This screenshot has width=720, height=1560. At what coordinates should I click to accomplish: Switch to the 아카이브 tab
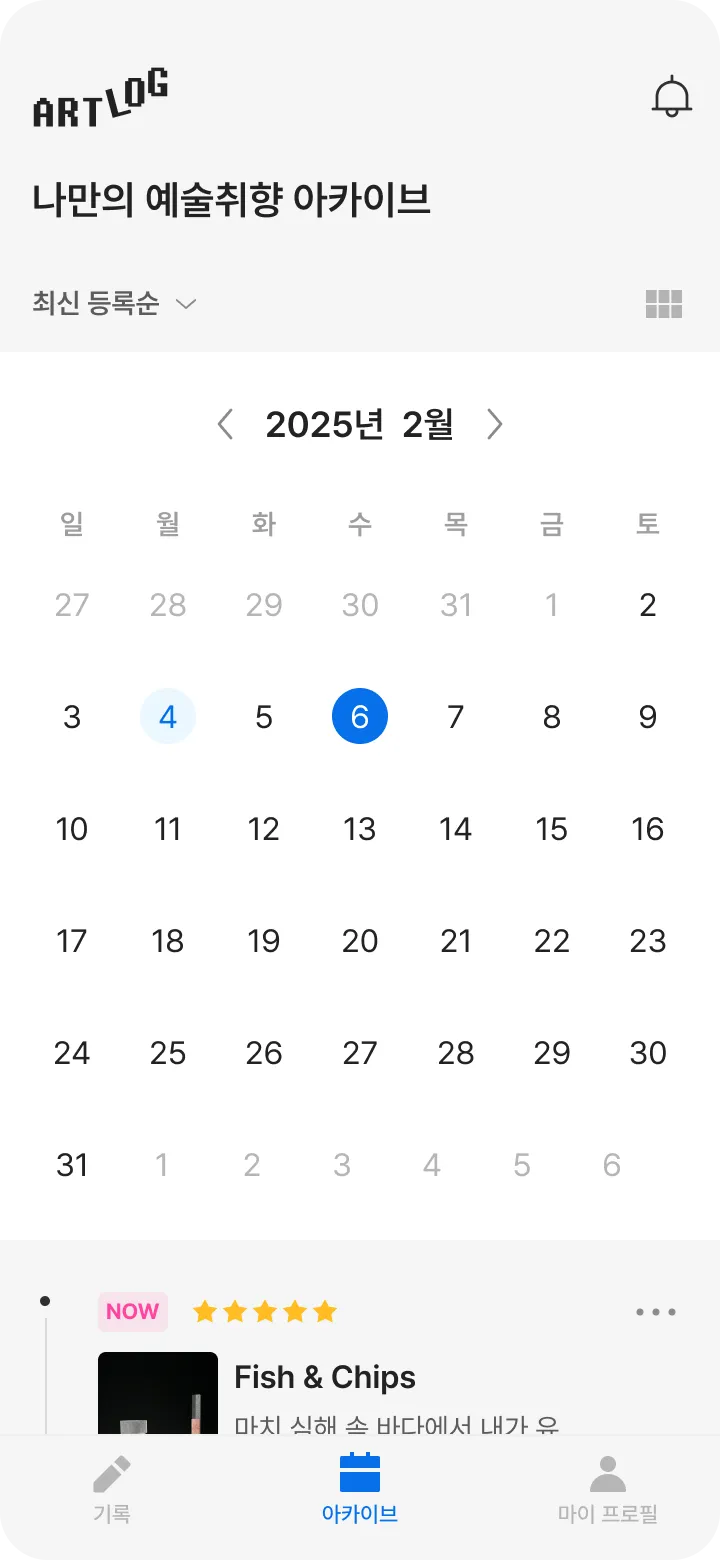360,1490
